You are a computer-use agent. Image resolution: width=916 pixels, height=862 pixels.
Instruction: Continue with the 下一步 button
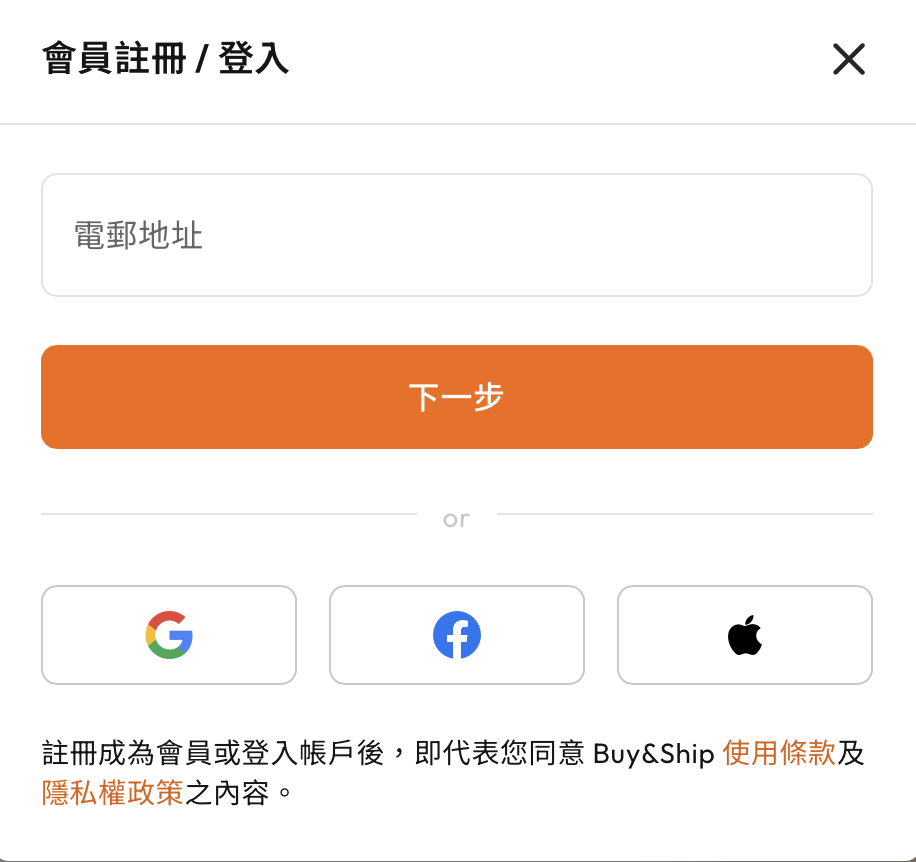[x=456, y=397]
